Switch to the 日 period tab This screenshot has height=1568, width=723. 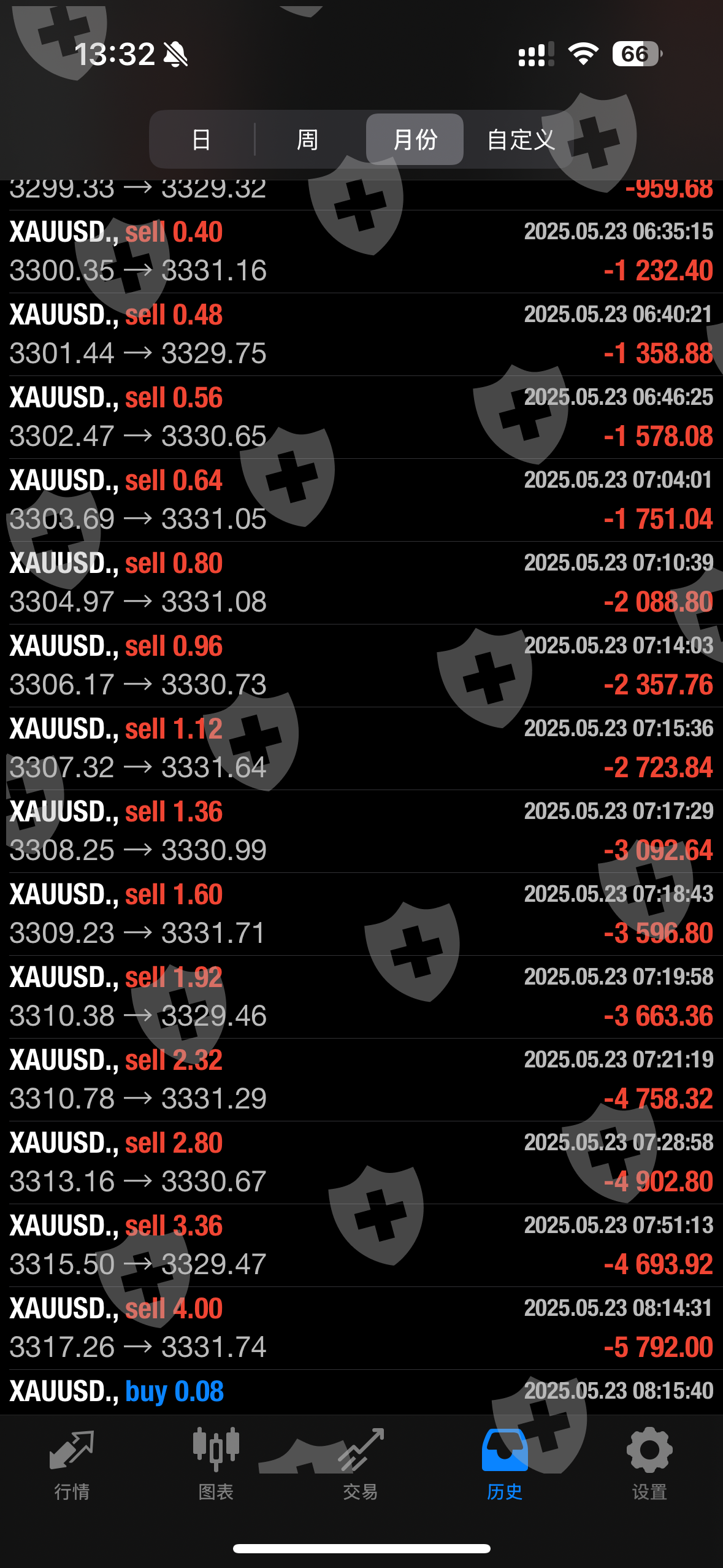[202, 140]
